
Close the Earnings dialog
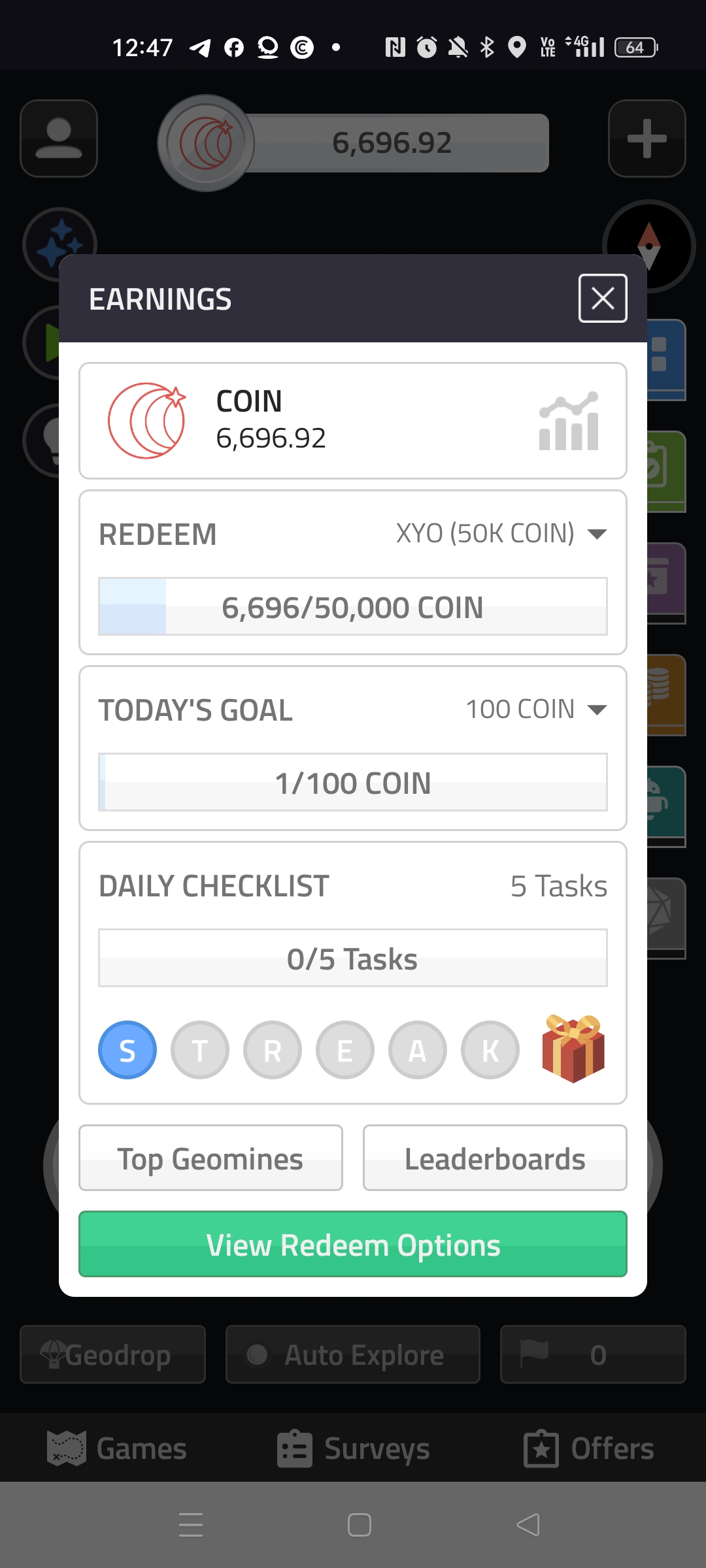pos(602,299)
